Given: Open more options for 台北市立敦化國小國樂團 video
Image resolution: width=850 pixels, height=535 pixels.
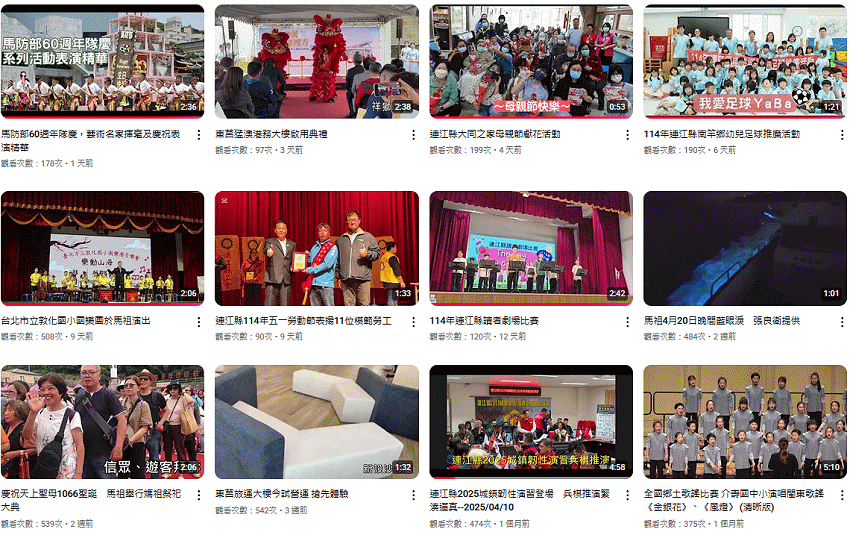Looking at the screenshot, I should coord(199,321).
